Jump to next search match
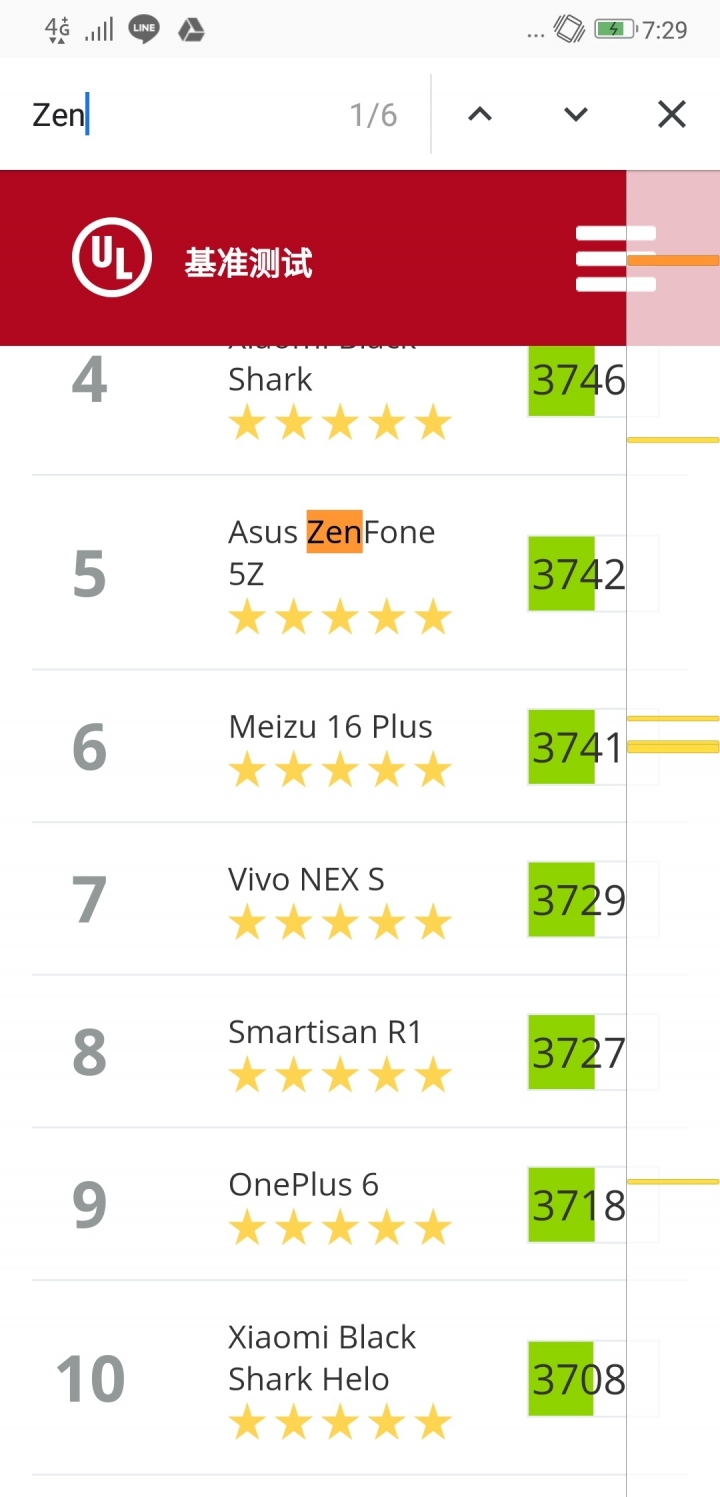720x1497 pixels. click(576, 115)
